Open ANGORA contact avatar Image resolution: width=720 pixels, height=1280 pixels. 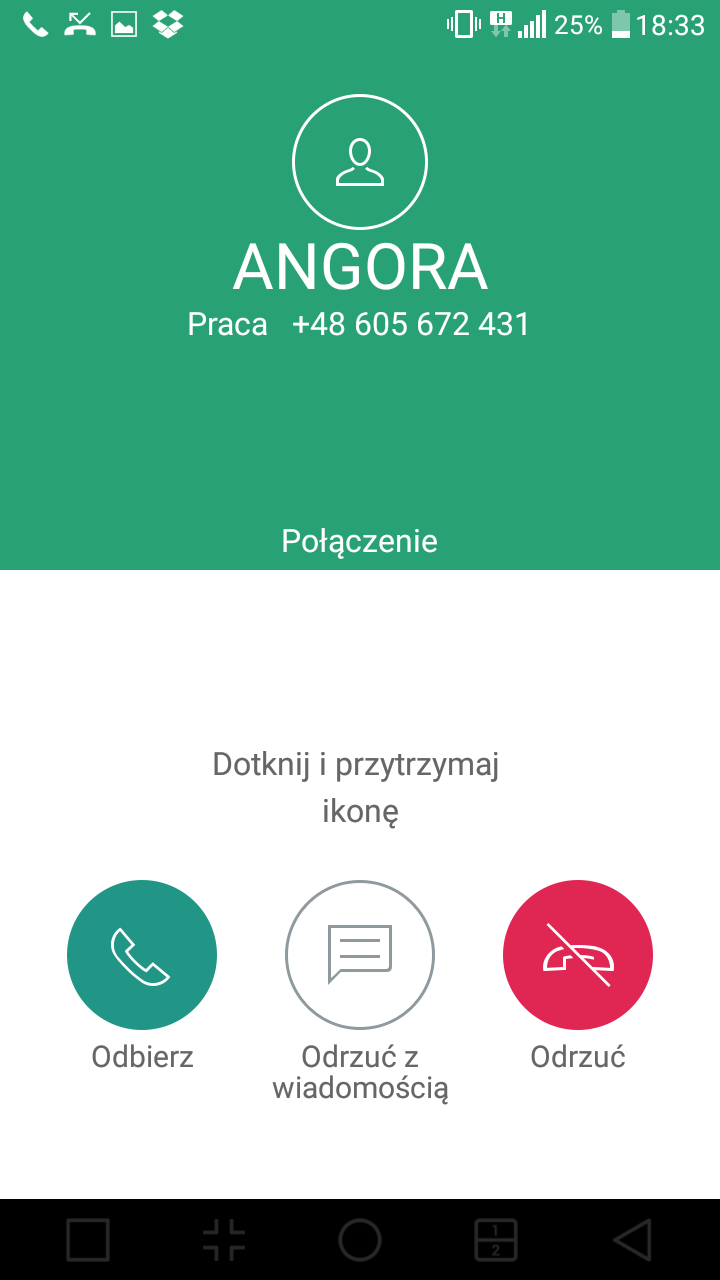[360, 162]
